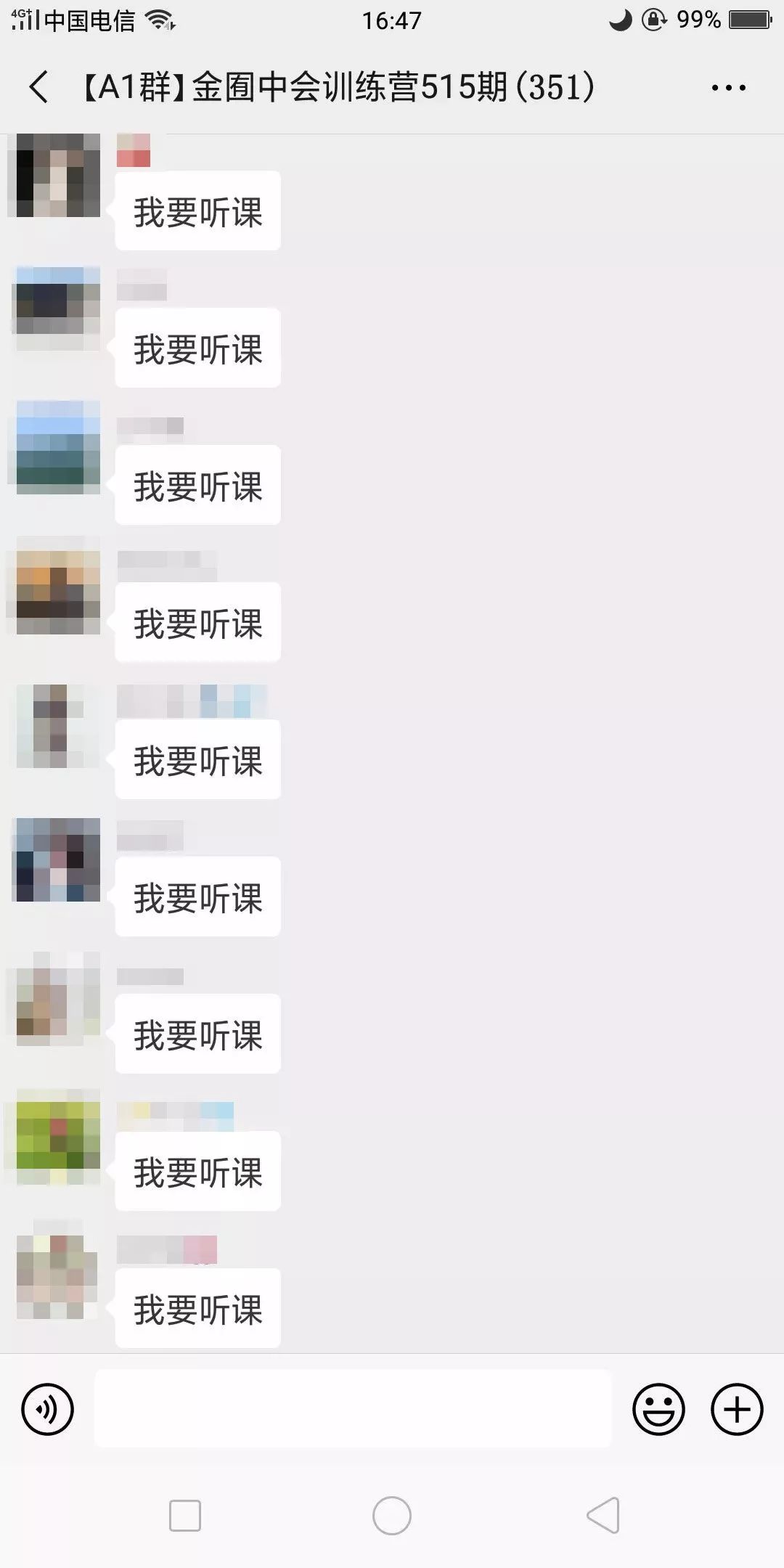Screen dimensions: 784x1568
Task: Tap the system home button
Action: pyautogui.click(x=392, y=1516)
